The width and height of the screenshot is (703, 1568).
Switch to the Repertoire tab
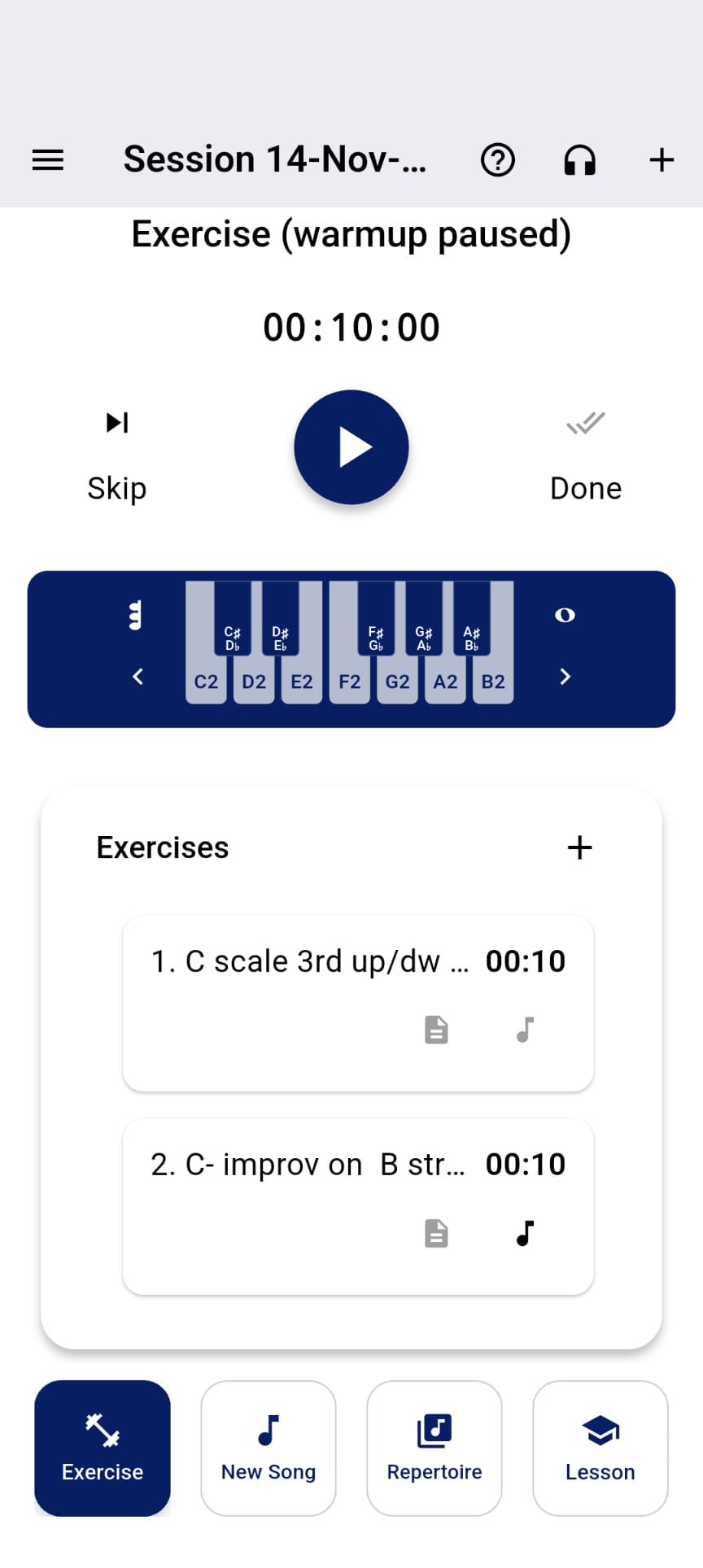tap(434, 1448)
